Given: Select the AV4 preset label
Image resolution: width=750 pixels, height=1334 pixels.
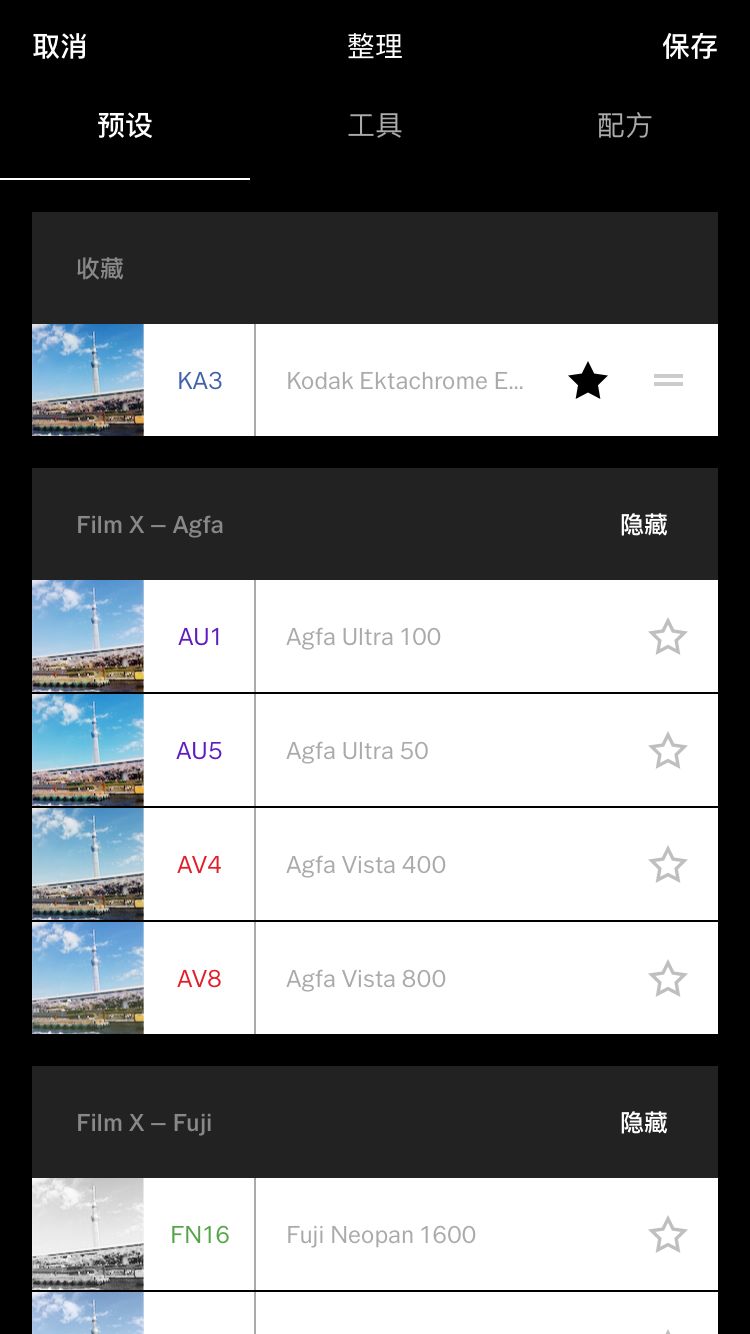Looking at the screenshot, I should click(199, 864).
